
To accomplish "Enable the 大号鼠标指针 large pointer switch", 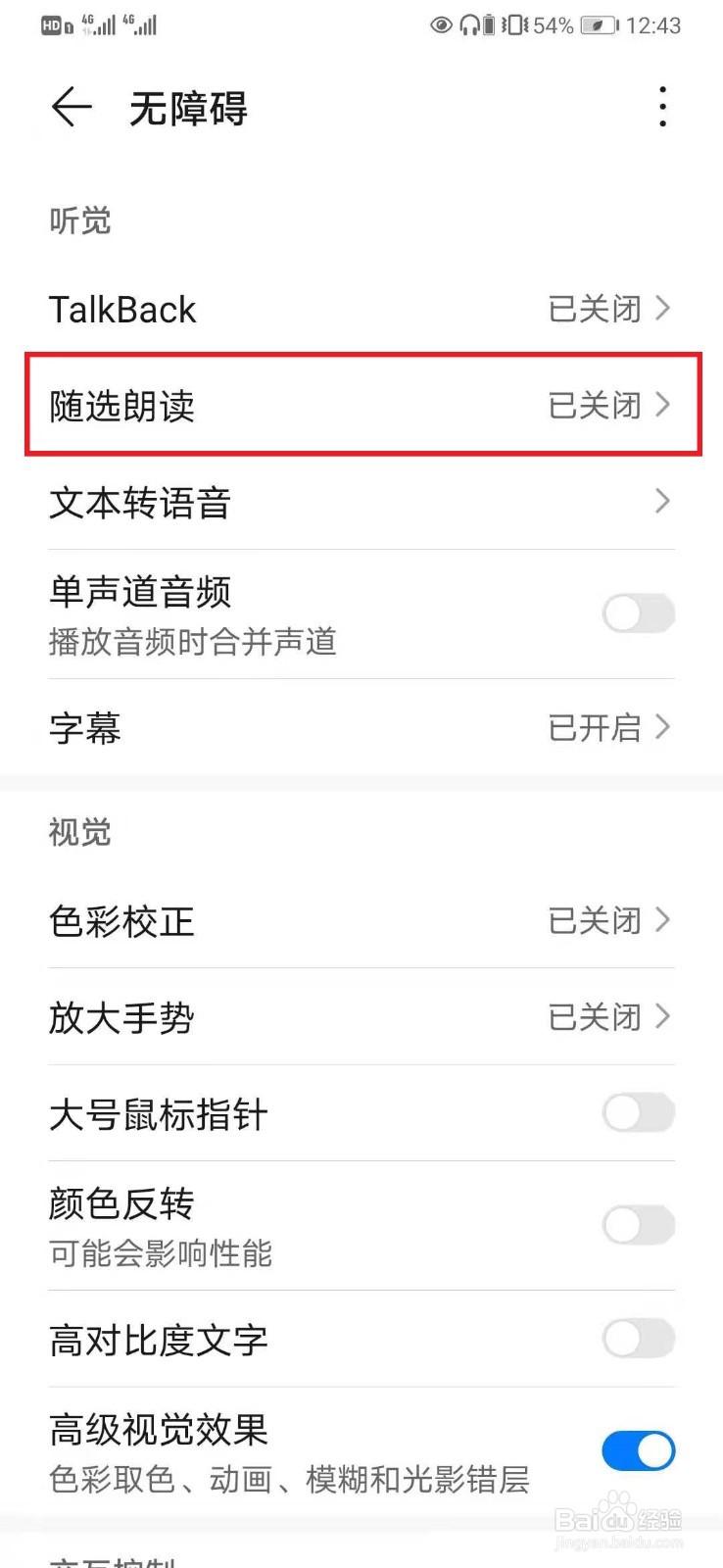I will pos(638,1114).
